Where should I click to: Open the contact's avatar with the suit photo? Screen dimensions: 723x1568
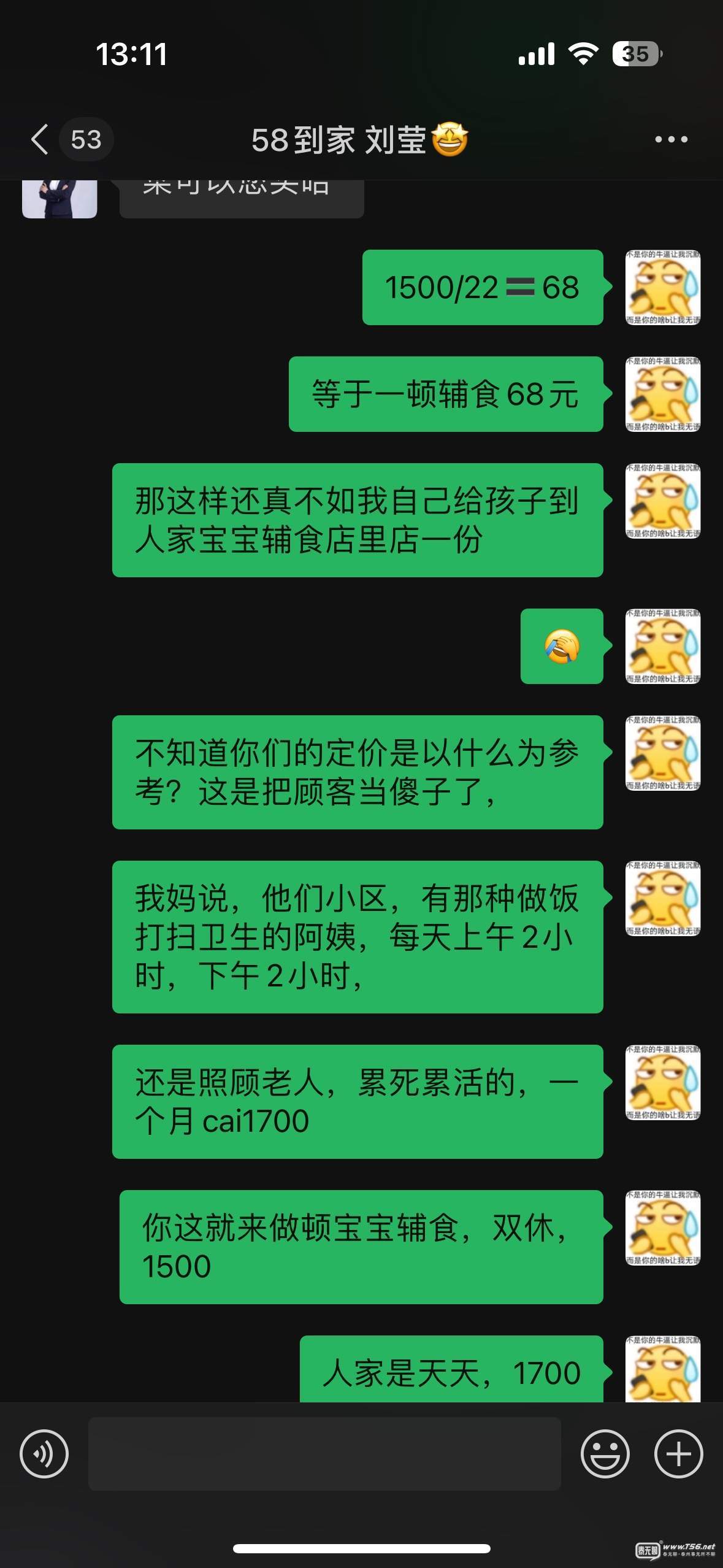click(59, 199)
